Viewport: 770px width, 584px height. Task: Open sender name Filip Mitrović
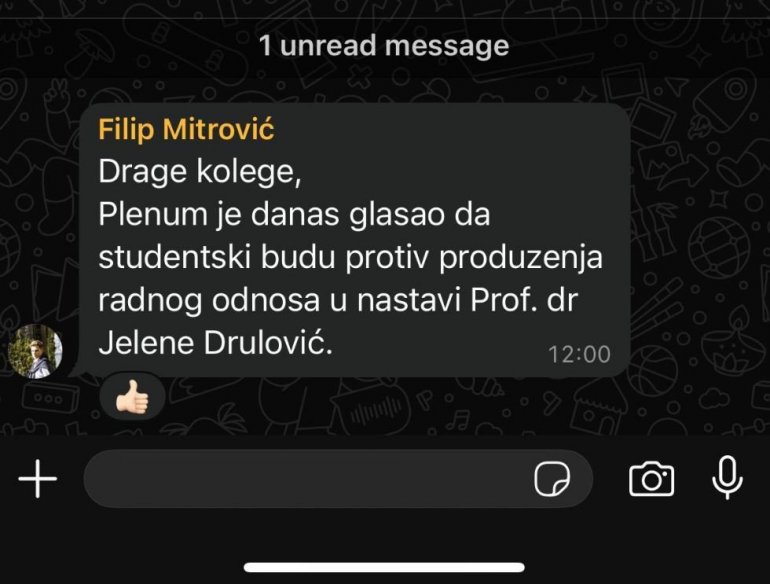click(186, 130)
